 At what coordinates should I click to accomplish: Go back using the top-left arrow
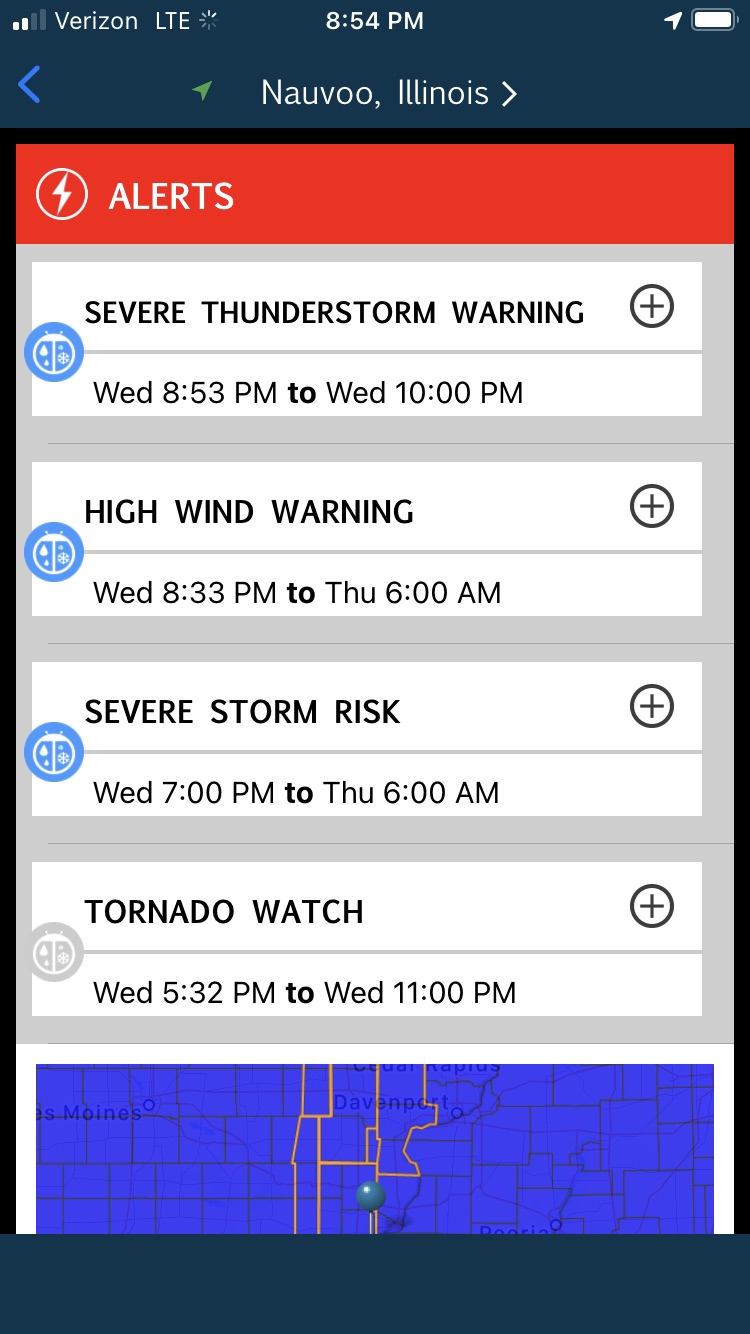point(30,85)
